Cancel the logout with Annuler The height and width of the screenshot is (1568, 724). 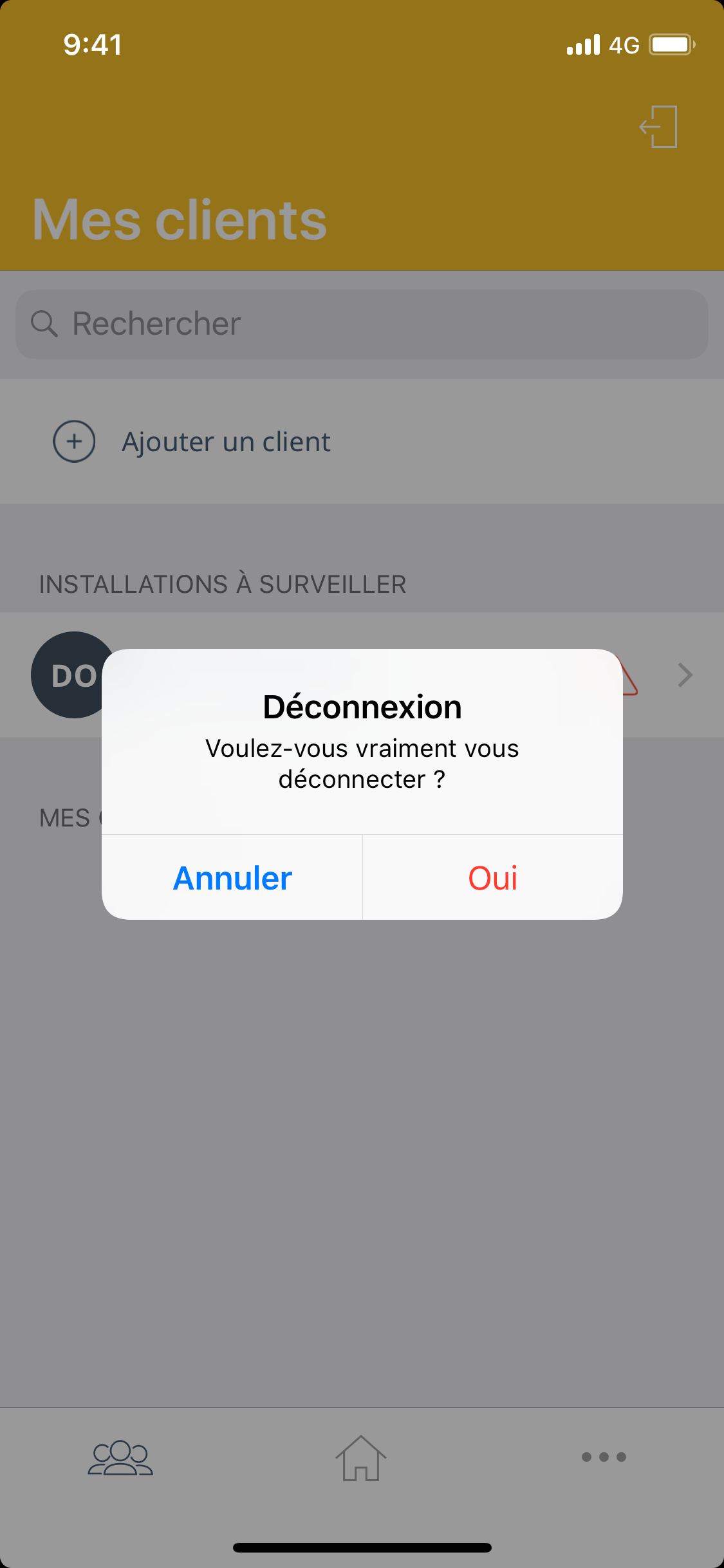(x=232, y=878)
